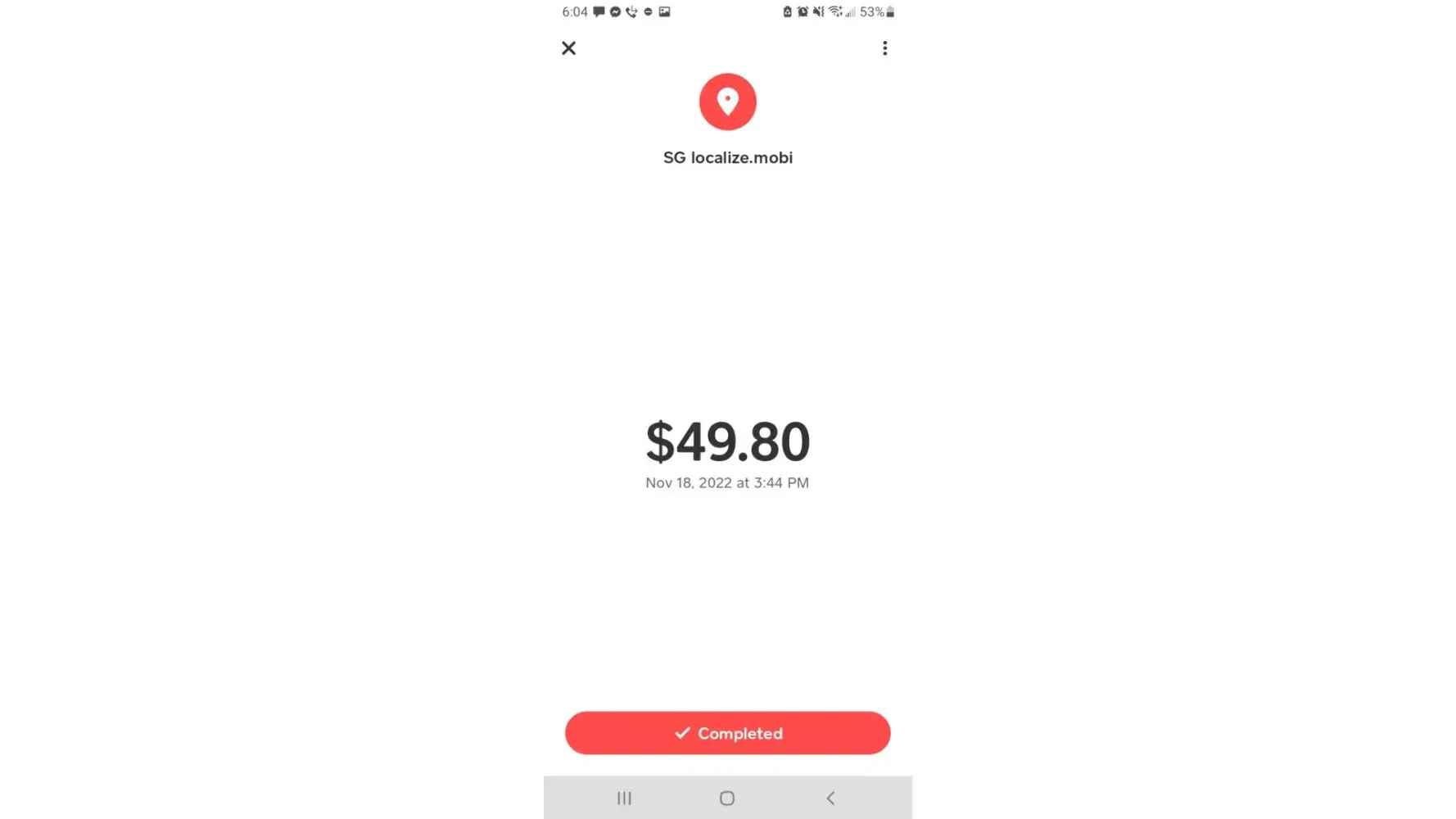Go to the home screen

tap(727, 798)
